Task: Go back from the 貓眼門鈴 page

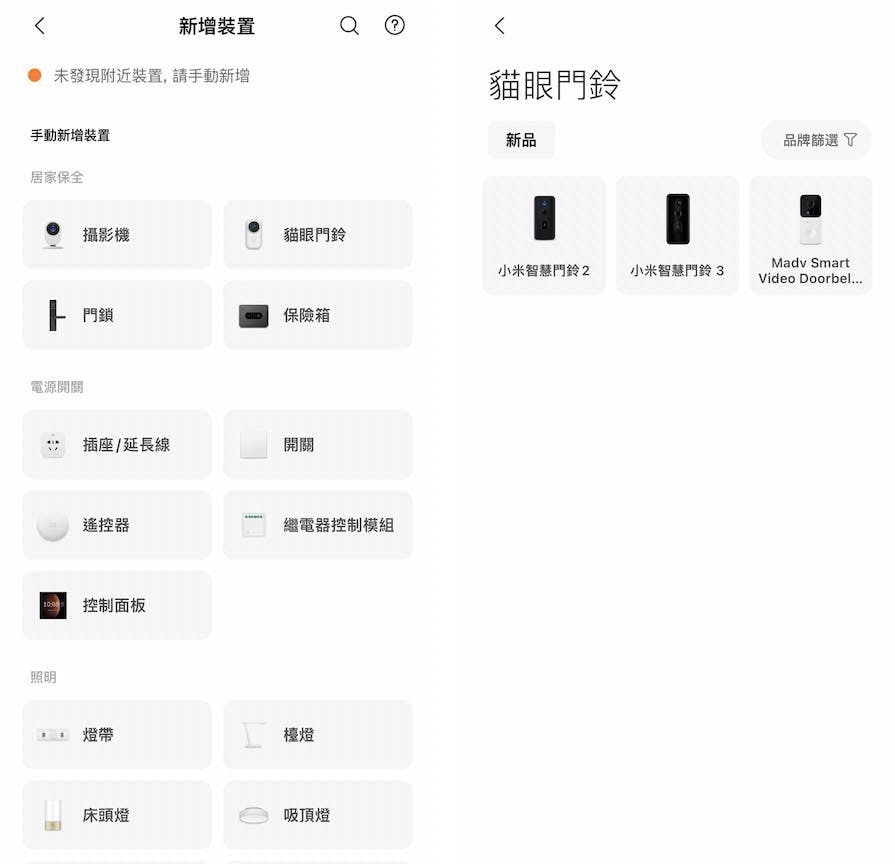Action: tap(500, 26)
